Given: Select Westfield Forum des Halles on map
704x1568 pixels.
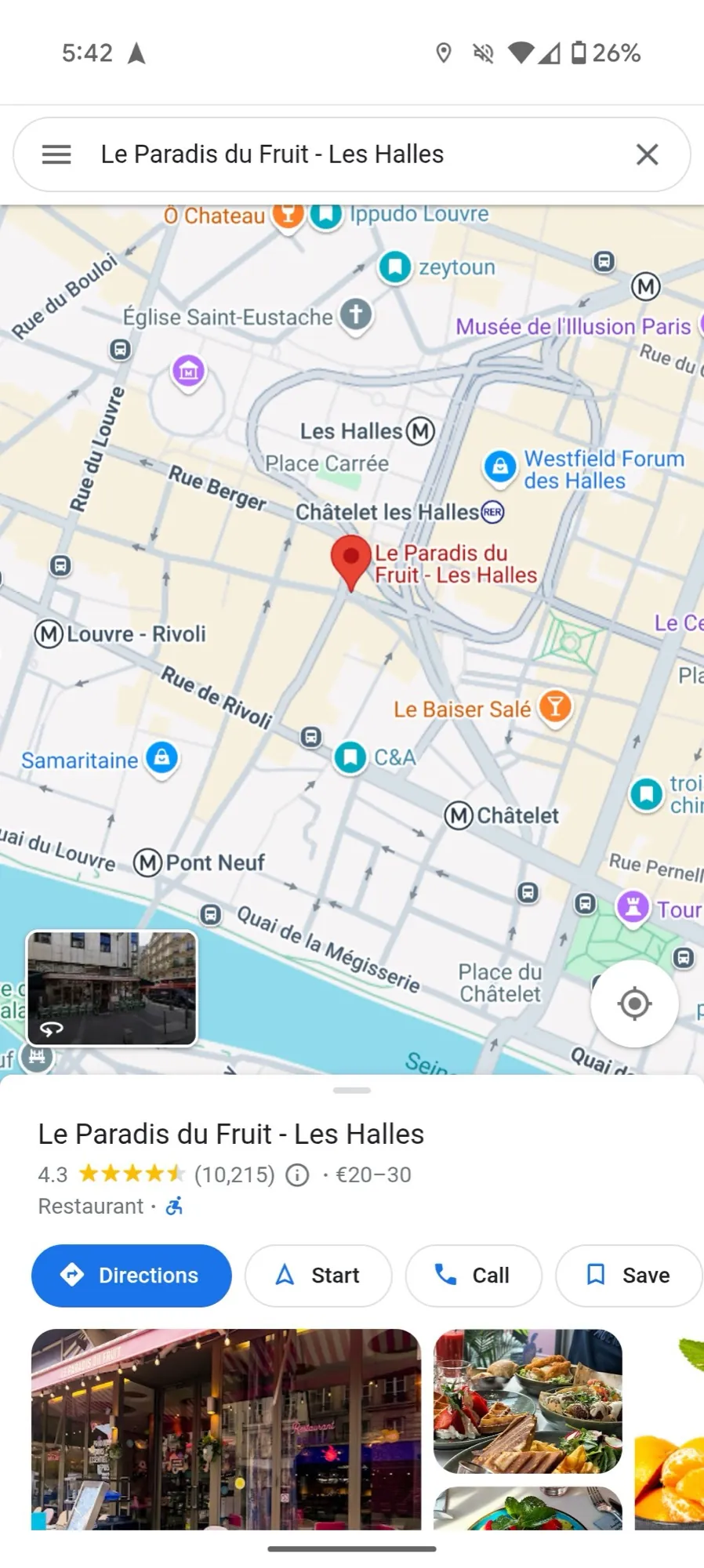Looking at the screenshot, I should [x=500, y=466].
